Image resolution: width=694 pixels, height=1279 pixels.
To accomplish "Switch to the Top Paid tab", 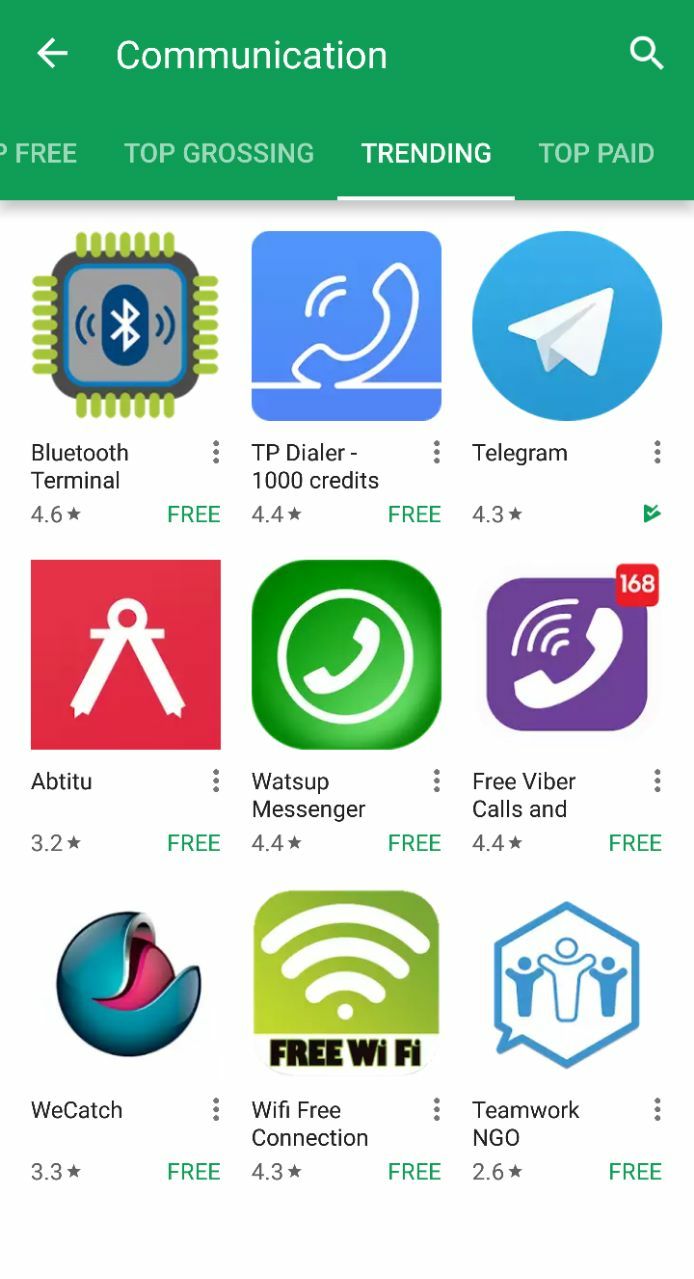I will pyautogui.click(x=596, y=153).
